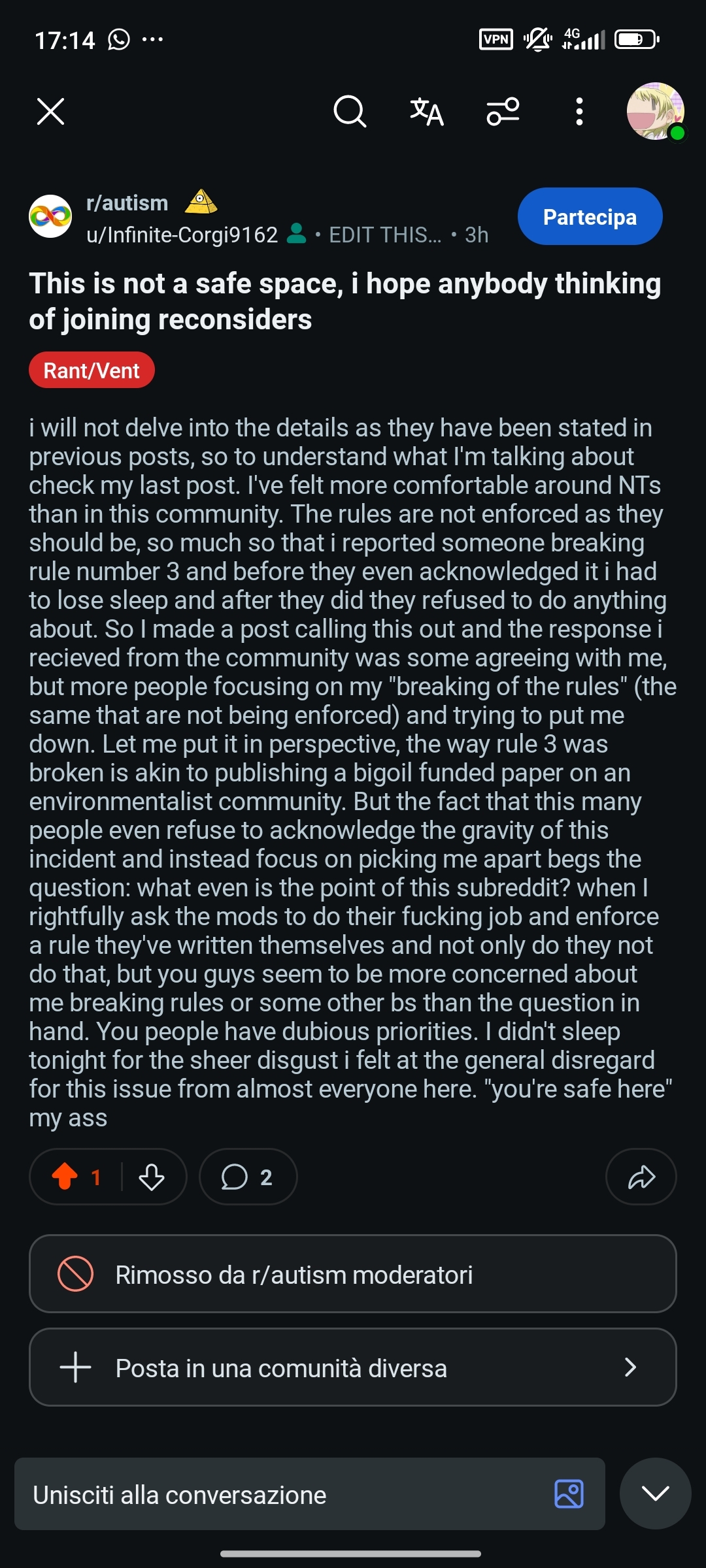The image size is (706, 1568).
Task: Open the sort and filter options icon
Action: [503, 111]
